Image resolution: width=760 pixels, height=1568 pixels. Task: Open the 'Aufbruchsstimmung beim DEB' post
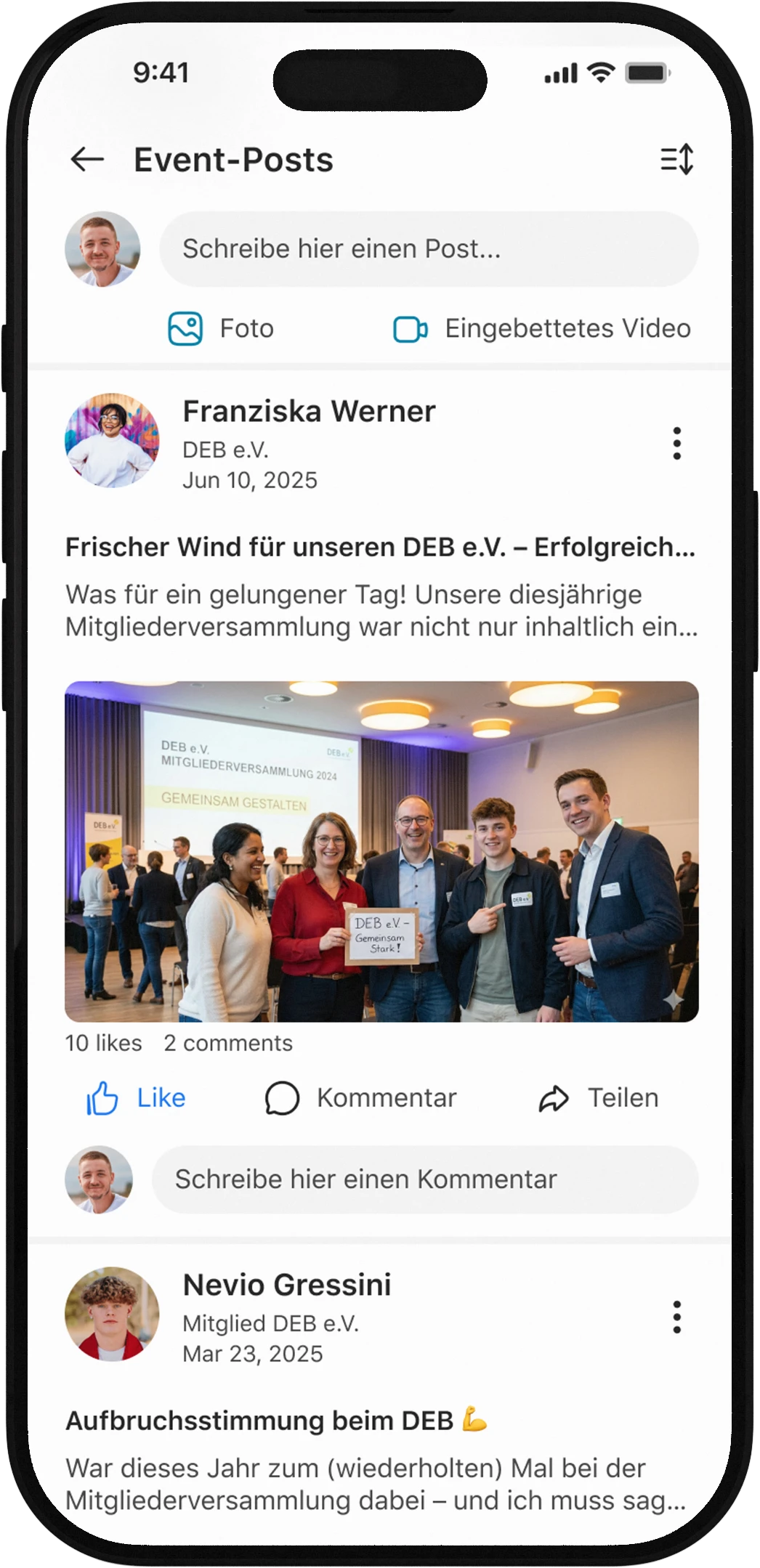tap(276, 1421)
